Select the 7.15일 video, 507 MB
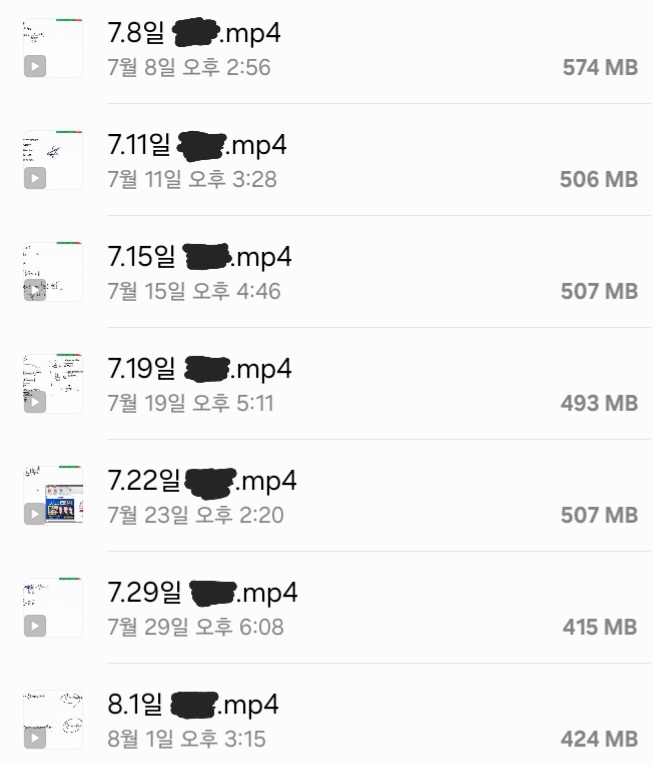The height and width of the screenshot is (766, 654). pos(327,272)
